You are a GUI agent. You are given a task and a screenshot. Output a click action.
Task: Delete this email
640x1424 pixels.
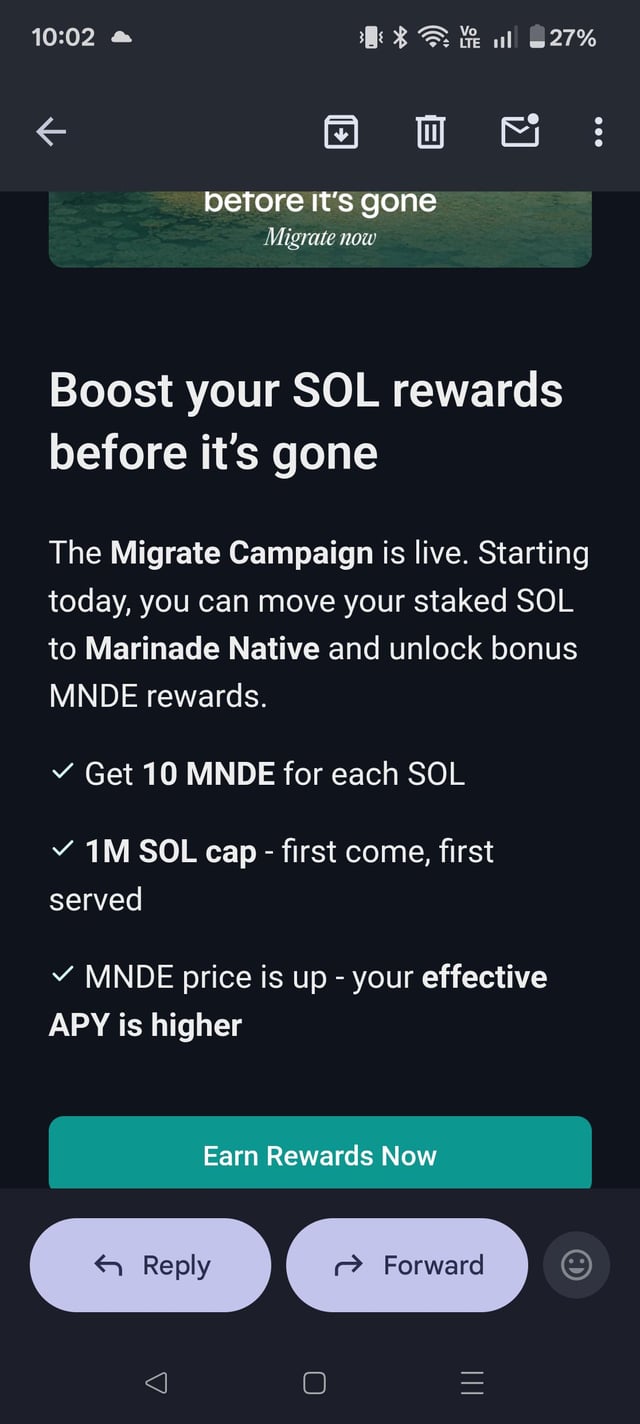point(430,131)
